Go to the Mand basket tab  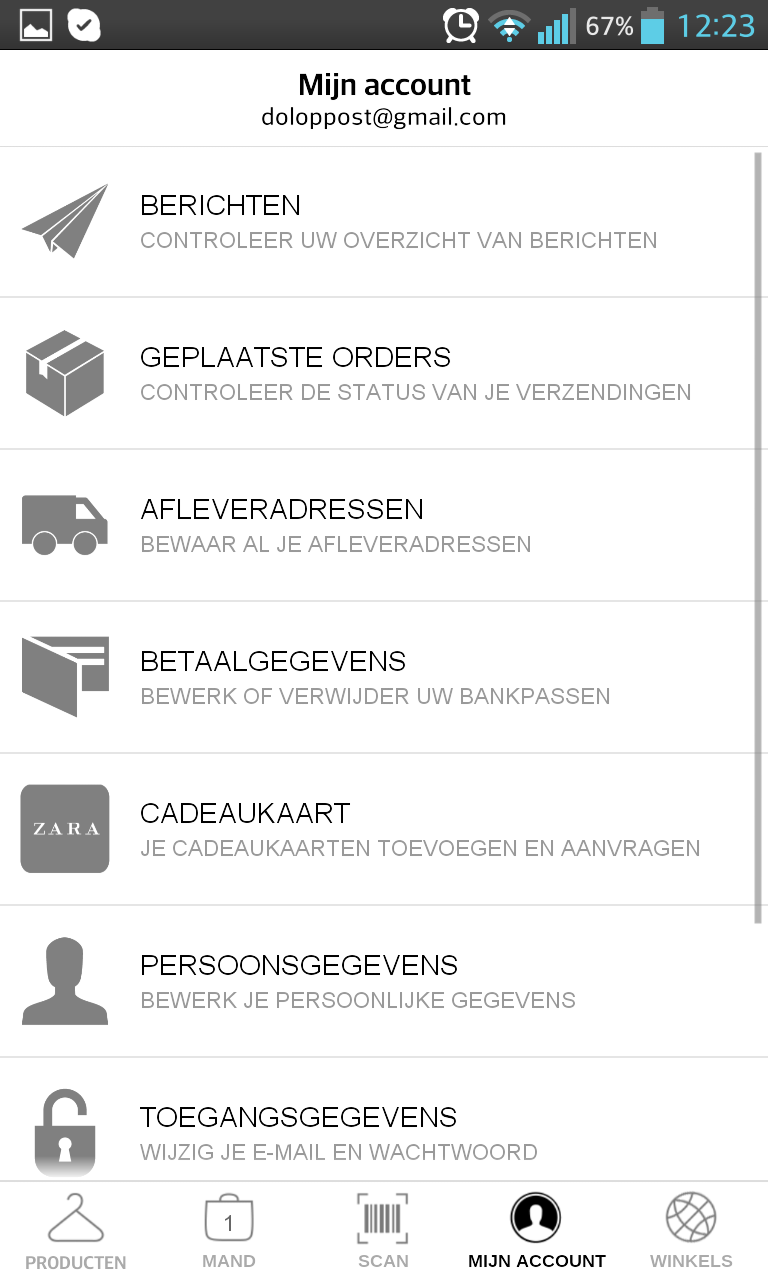click(x=229, y=1231)
